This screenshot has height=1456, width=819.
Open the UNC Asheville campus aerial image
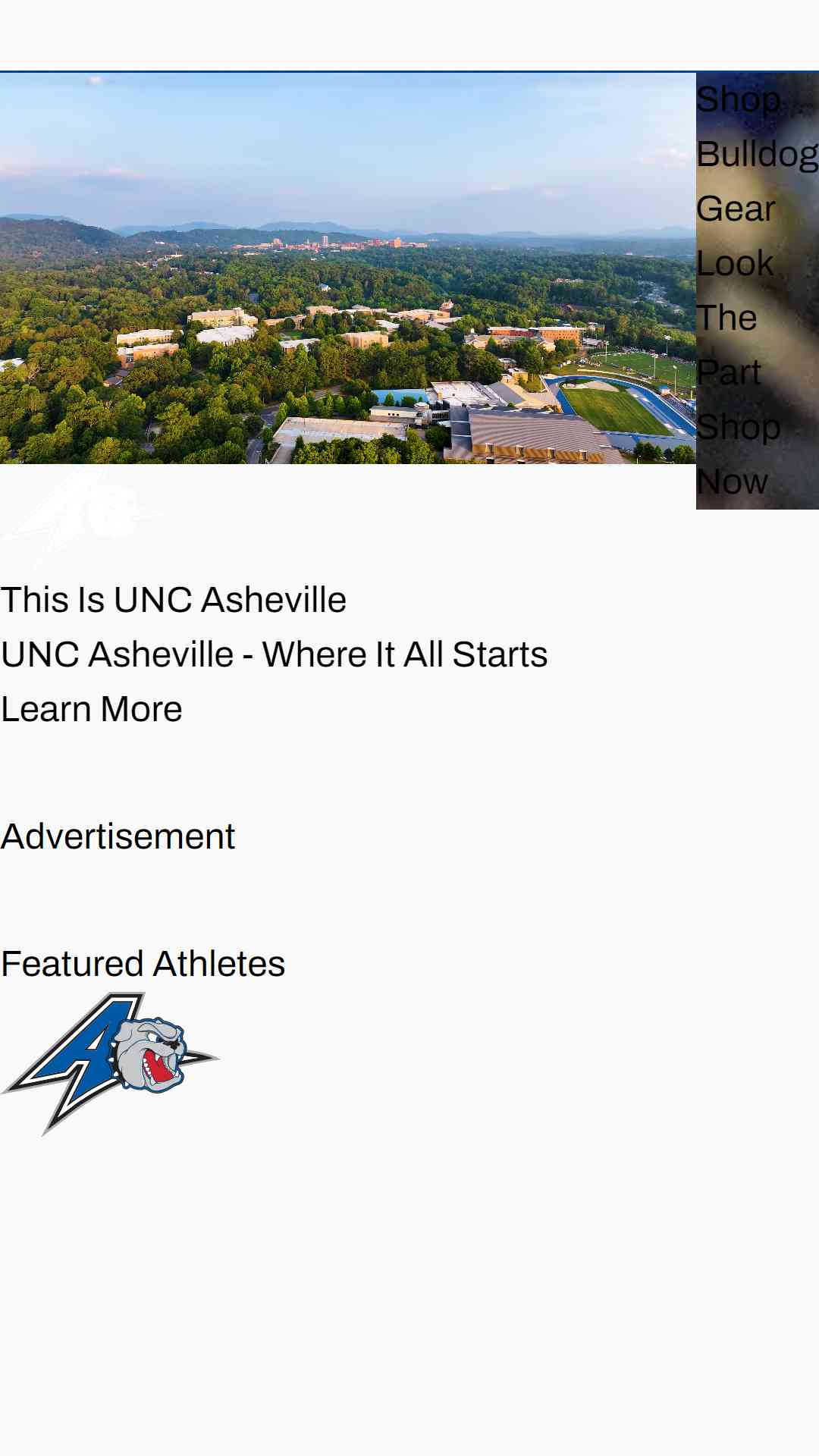click(x=348, y=268)
